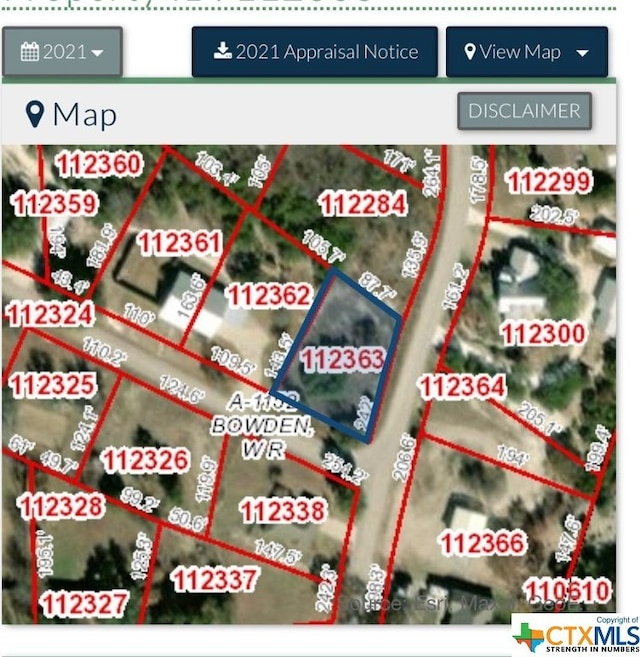This screenshot has height=657, width=640.
Task: Expand the View Map dropdown
Action: [526, 52]
